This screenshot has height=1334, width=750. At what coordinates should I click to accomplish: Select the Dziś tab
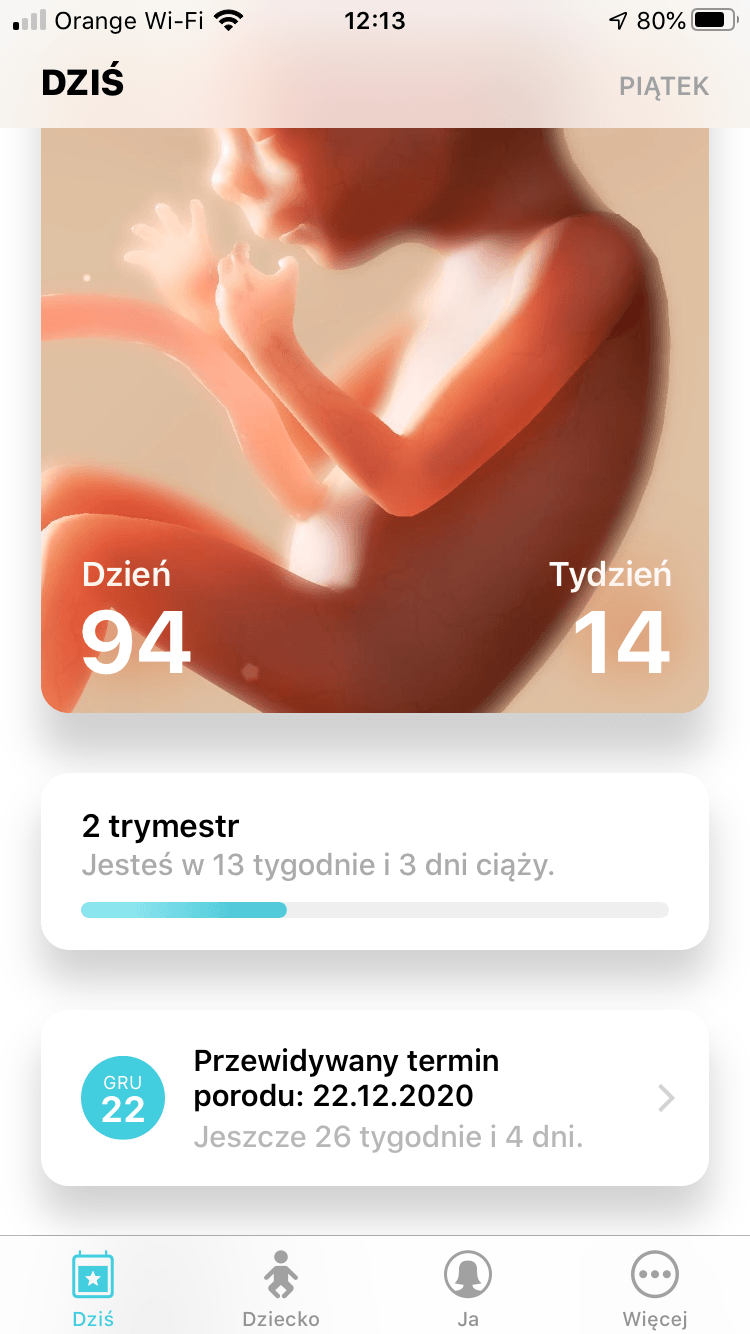coord(93,1288)
